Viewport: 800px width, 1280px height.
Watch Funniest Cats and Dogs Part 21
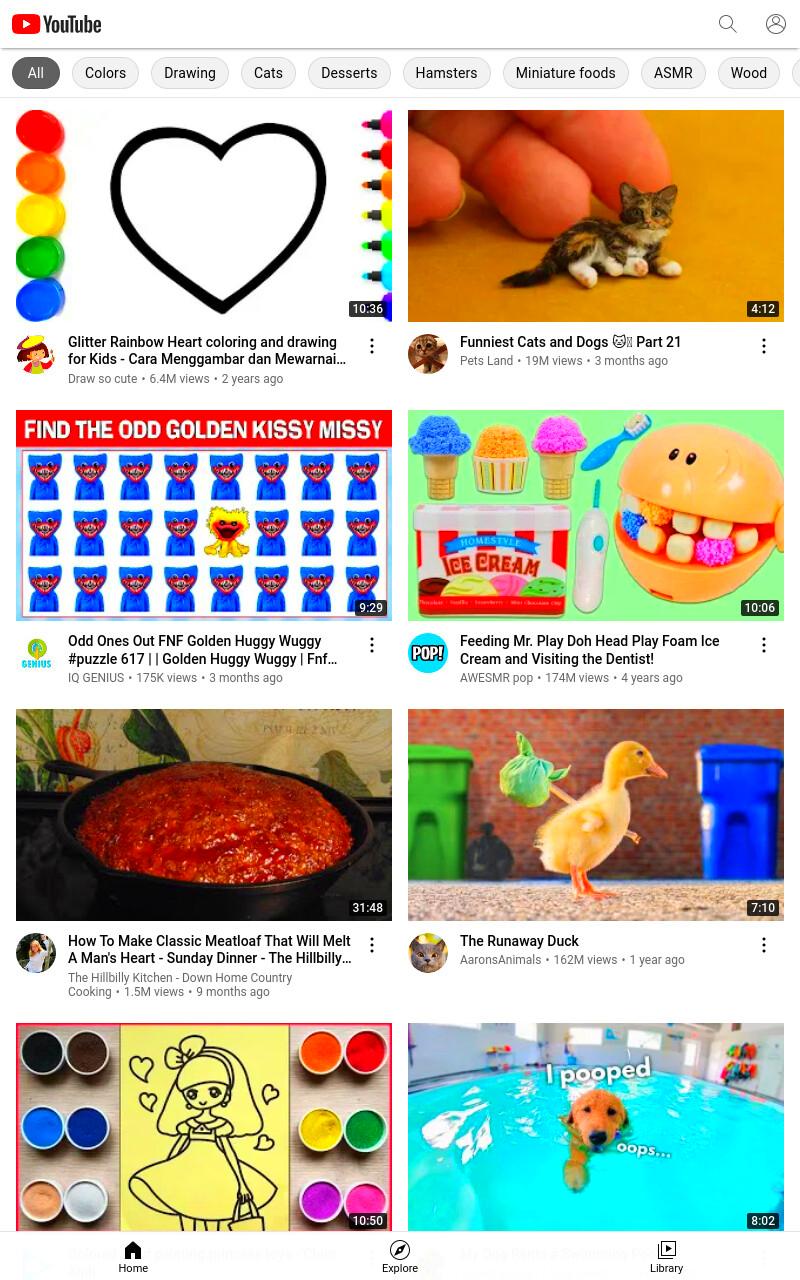pyautogui.click(x=596, y=216)
